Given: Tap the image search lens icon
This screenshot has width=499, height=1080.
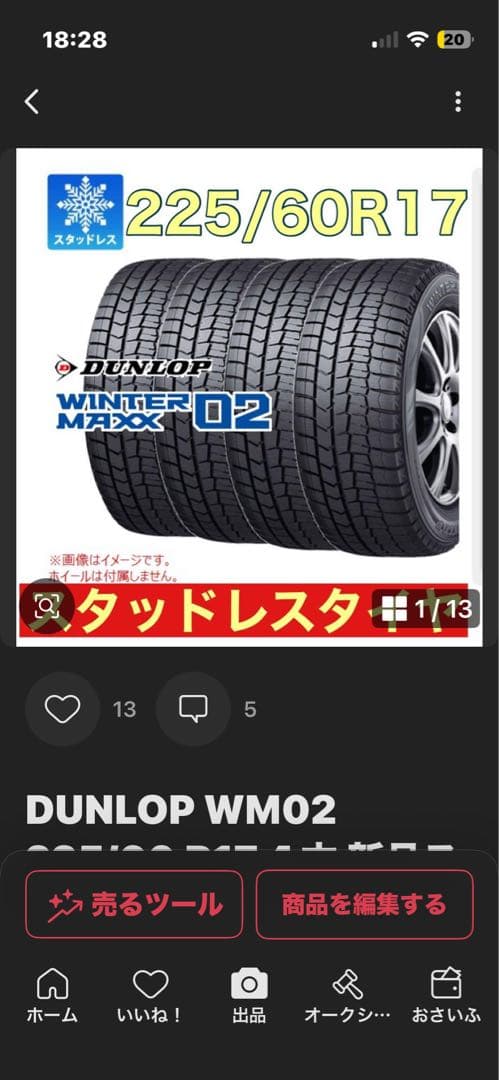Looking at the screenshot, I should (46, 607).
